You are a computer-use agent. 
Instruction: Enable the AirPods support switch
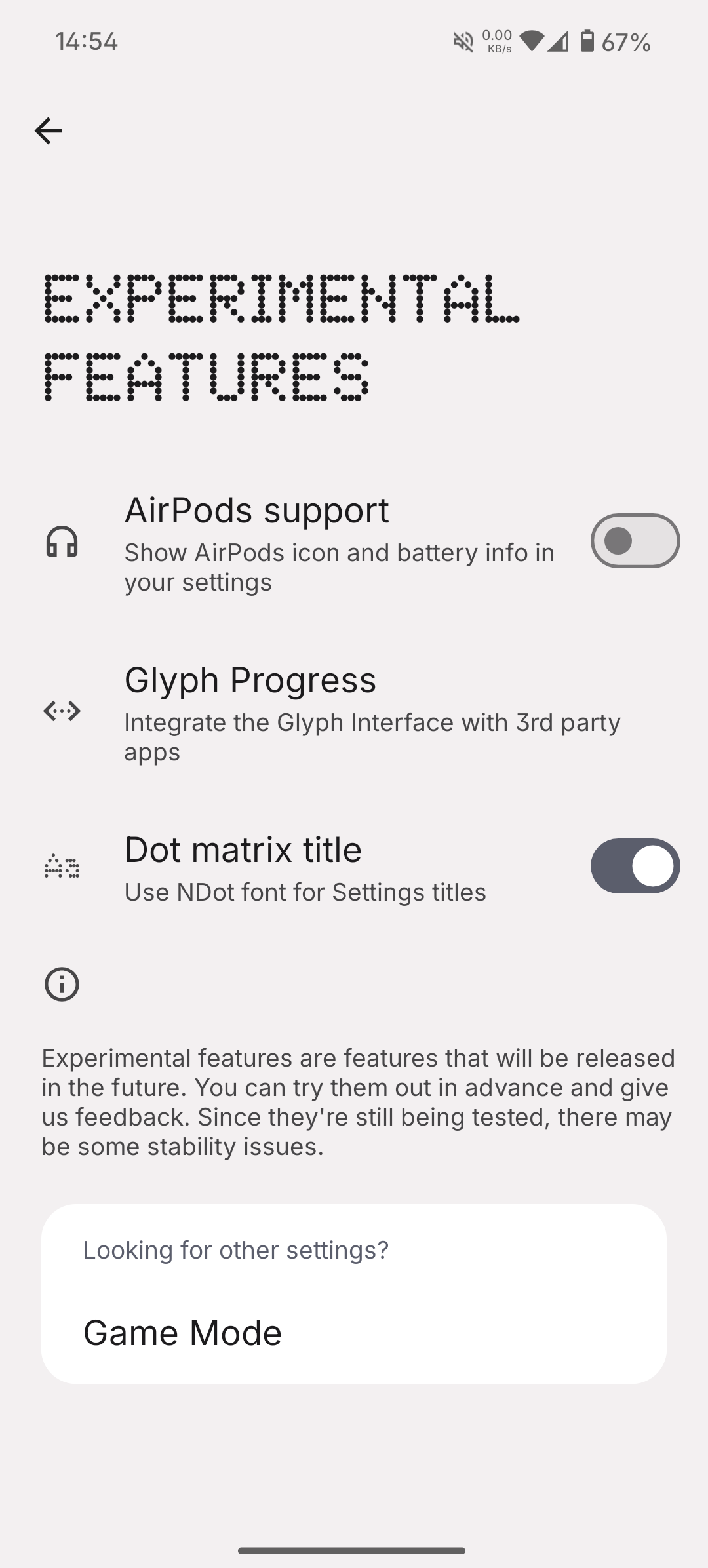pos(635,541)
